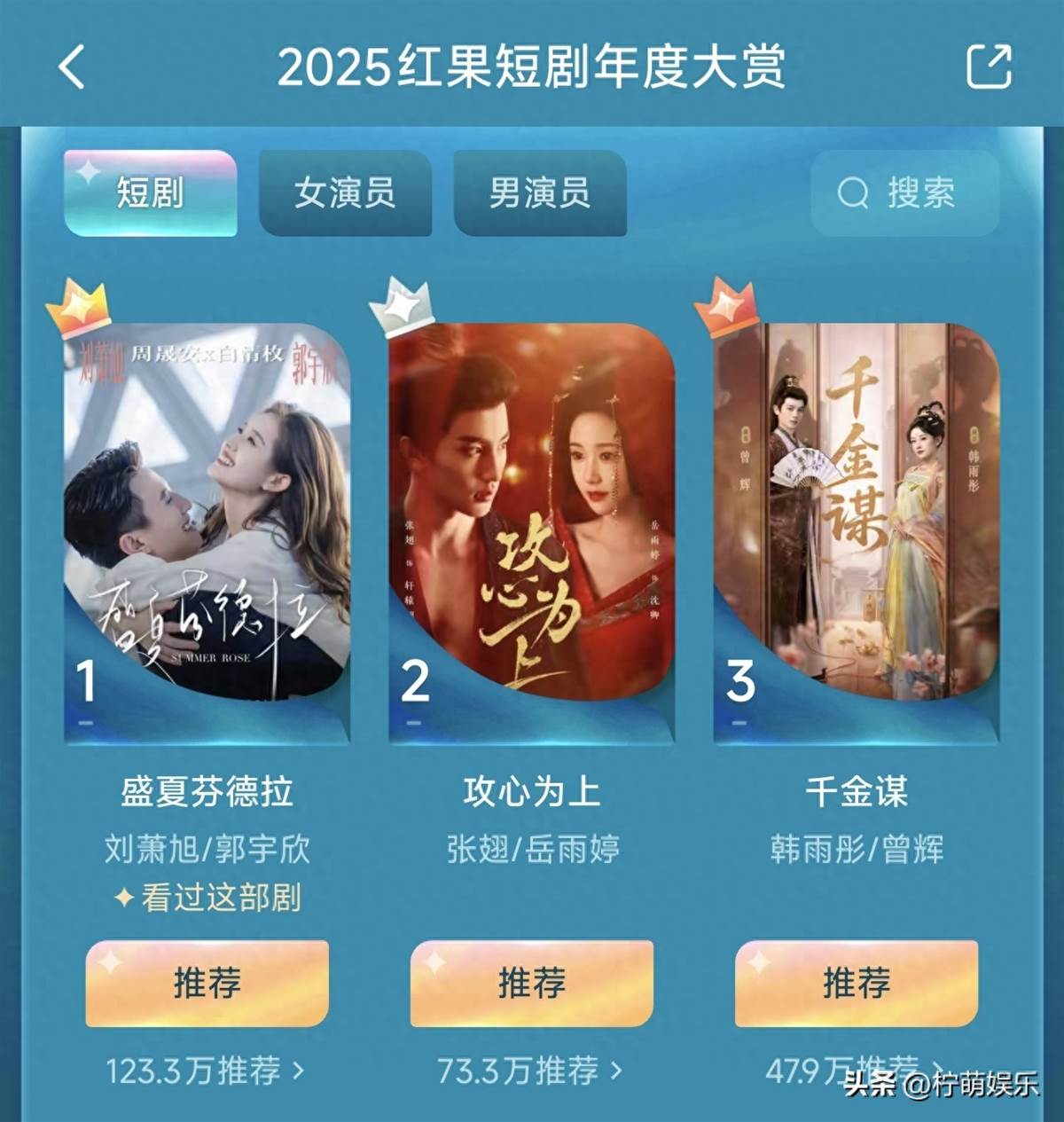Share the page using the top-right icon
1064x1122 pixels.
pos(988,67)
